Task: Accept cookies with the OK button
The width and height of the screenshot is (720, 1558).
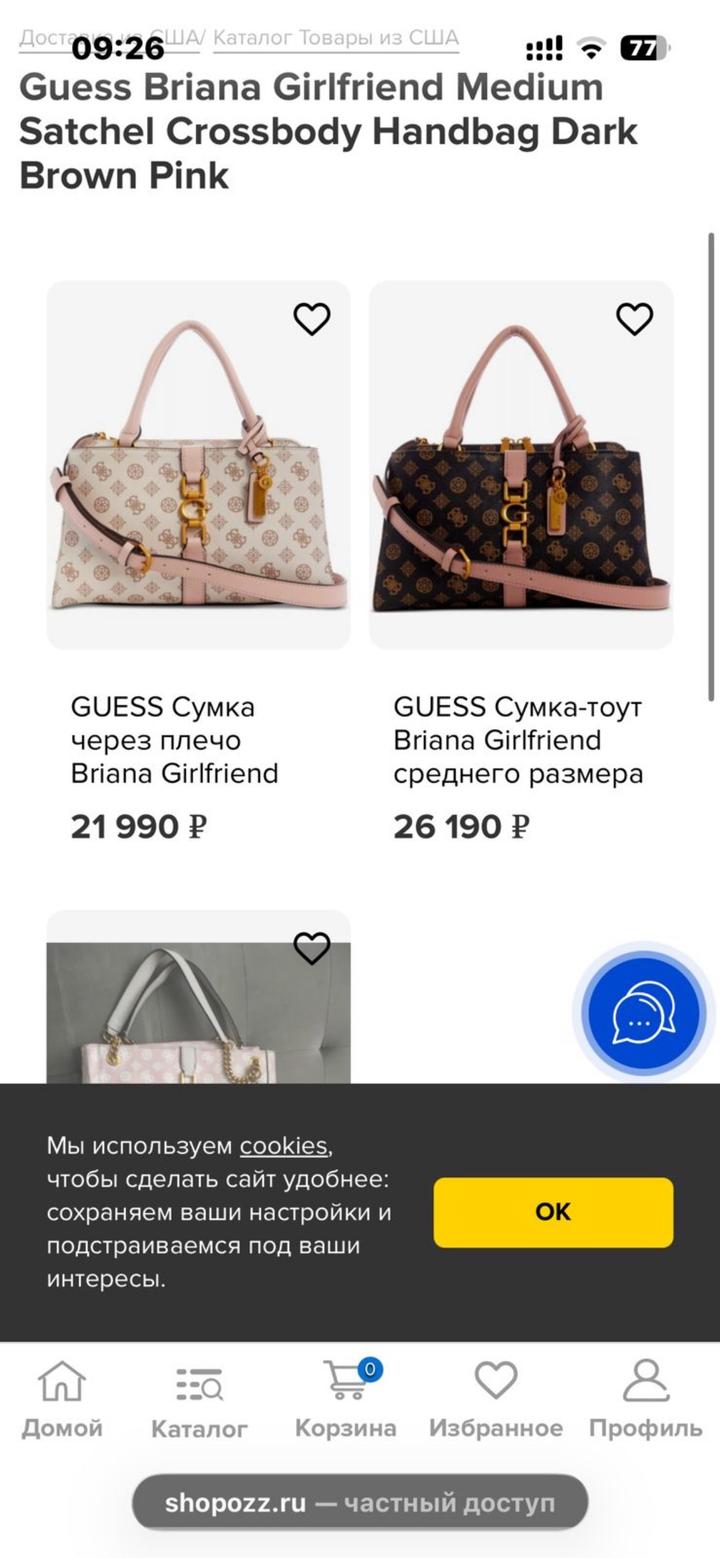Action: tap(553, 1212)
